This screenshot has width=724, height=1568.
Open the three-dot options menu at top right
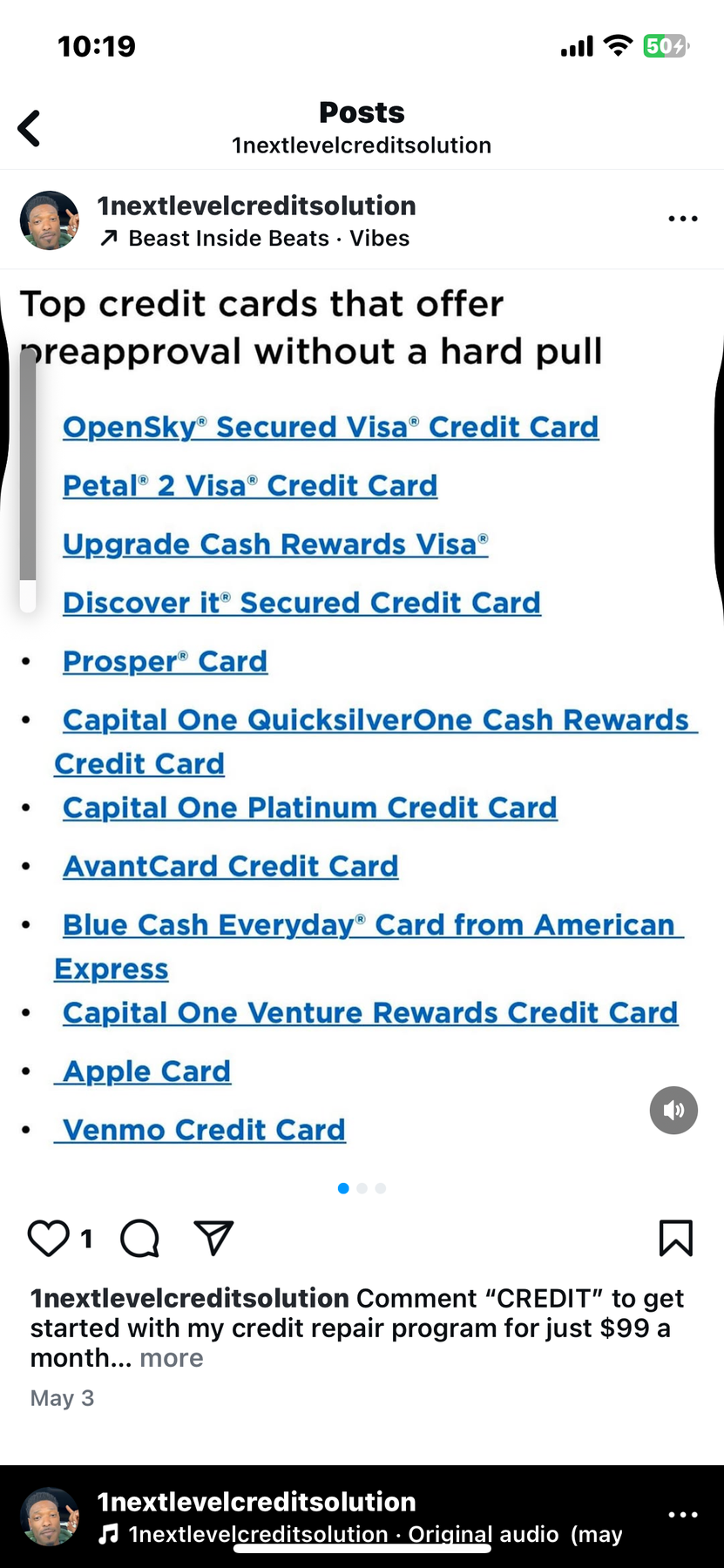(x=682, y=219)
